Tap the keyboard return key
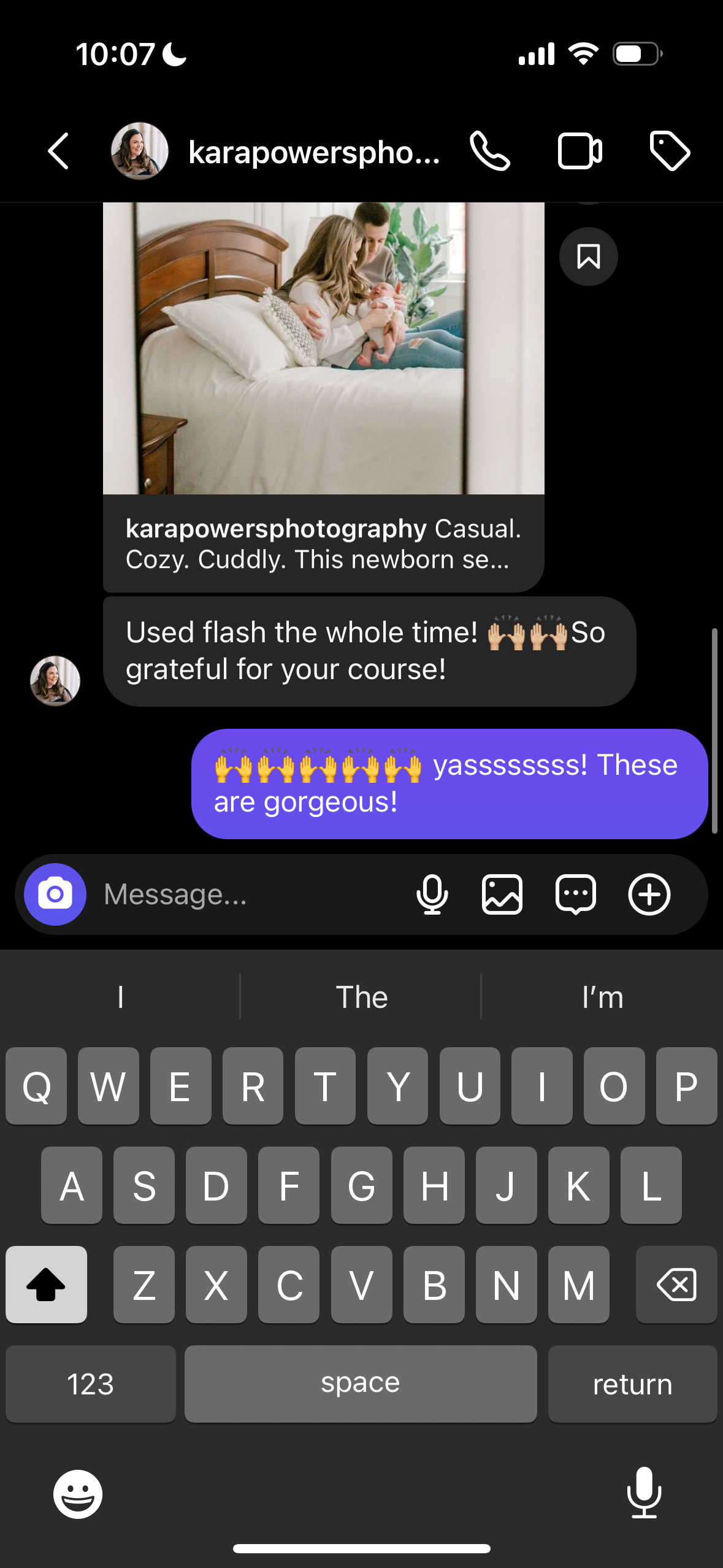The width and height of the screenshot is (723, 1568). pyautogui.click(x=632, y=1384)
